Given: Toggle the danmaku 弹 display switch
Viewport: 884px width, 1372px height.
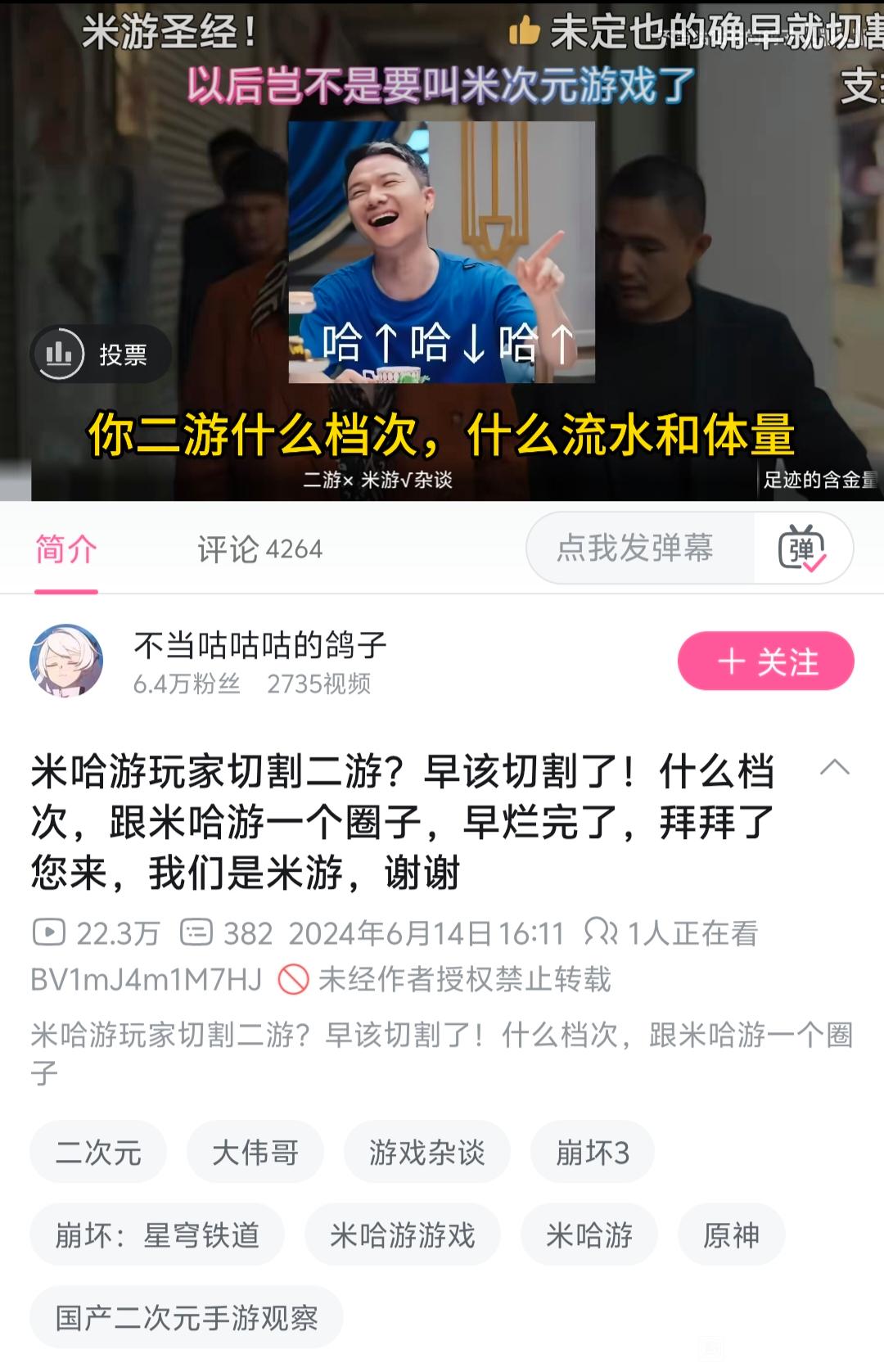Looking at the screenshot, I should 802,548.
